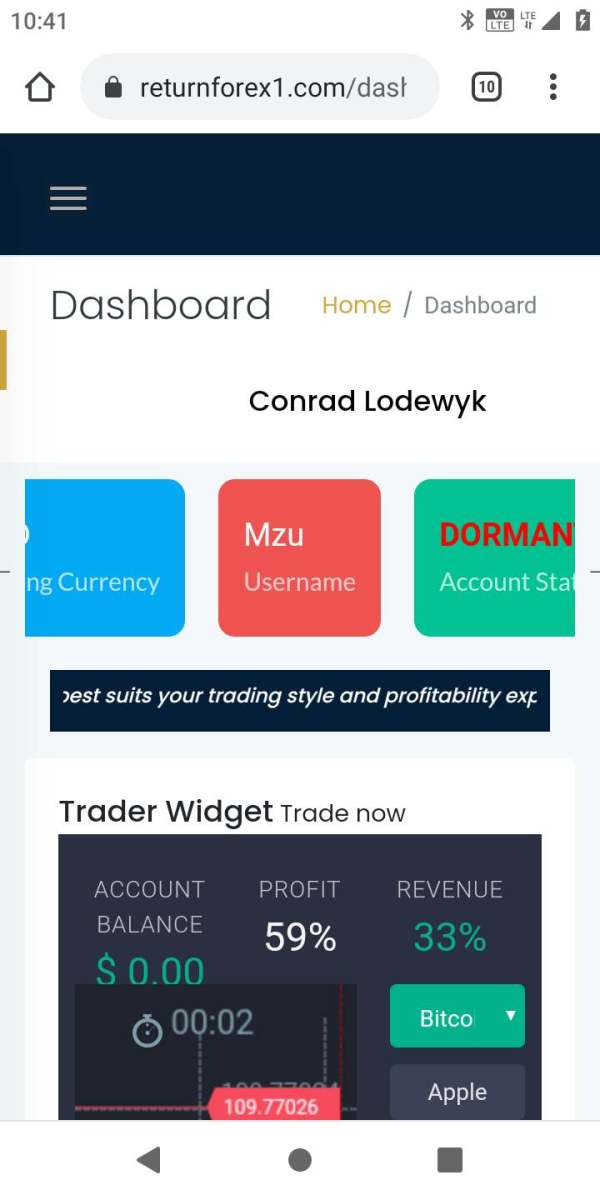
Task: Select the Apple asset button
Action: point(457,1092)
